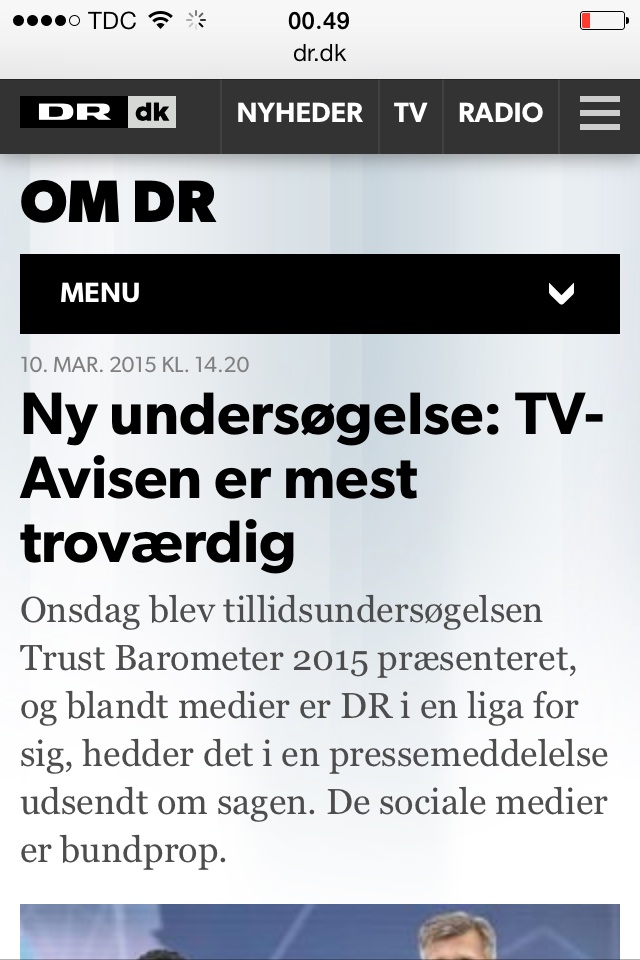
Task: Expand the MENU dropdown
Action: pyautogui.click(x=320, y=294)
